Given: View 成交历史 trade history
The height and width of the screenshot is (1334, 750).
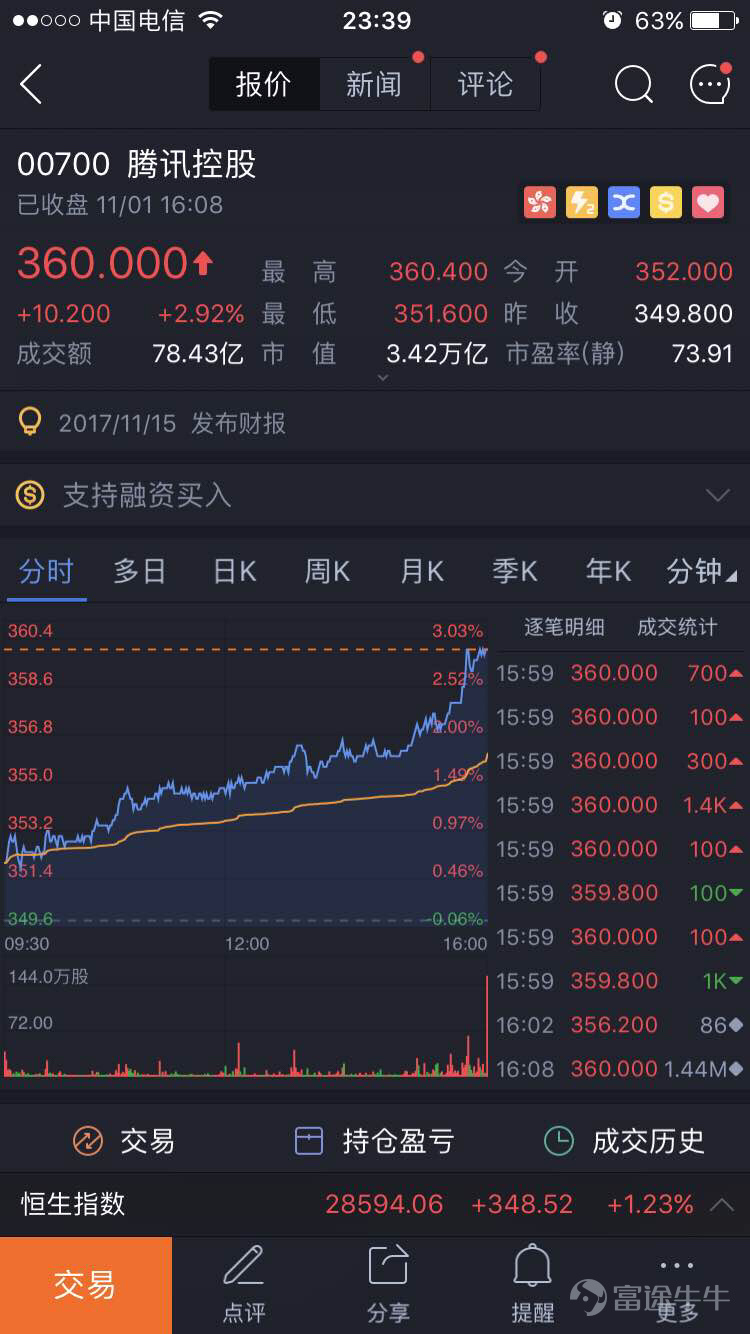Looking at the screenshot, I should [x=625, y=1141].
